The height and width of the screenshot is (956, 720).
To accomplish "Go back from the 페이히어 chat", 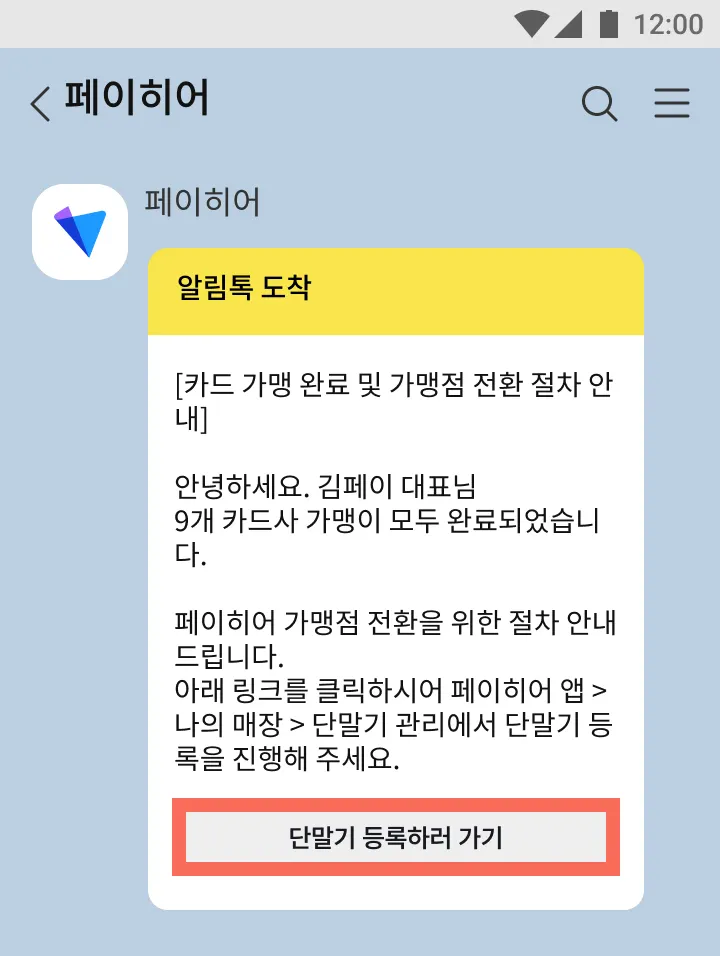I will pos(40,103).
